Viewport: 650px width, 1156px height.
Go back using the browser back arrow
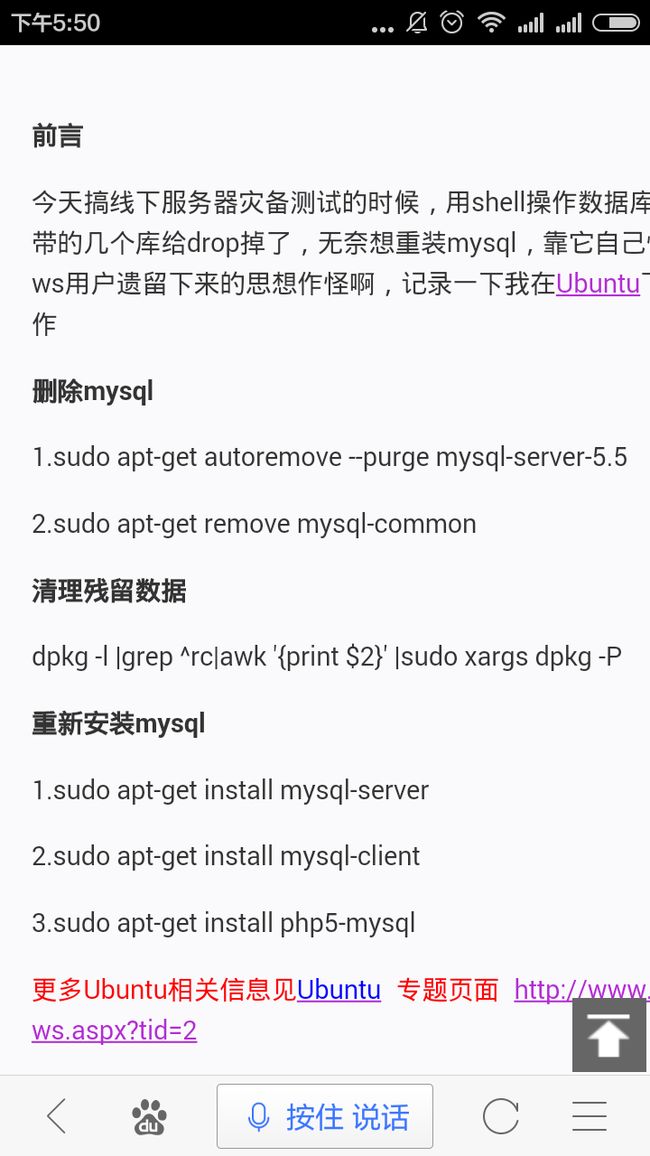click(x=57, y=1116)
